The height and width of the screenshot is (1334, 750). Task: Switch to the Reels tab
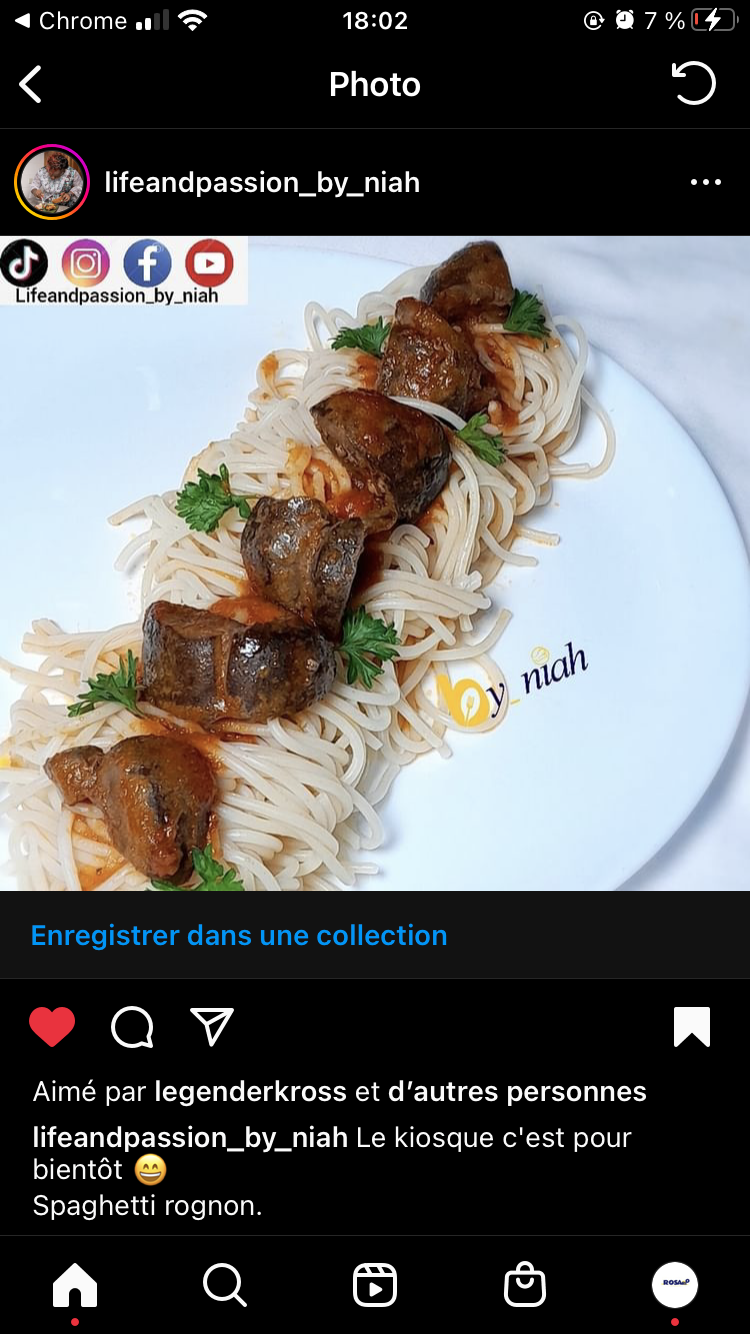click(x=375, y=1285)
